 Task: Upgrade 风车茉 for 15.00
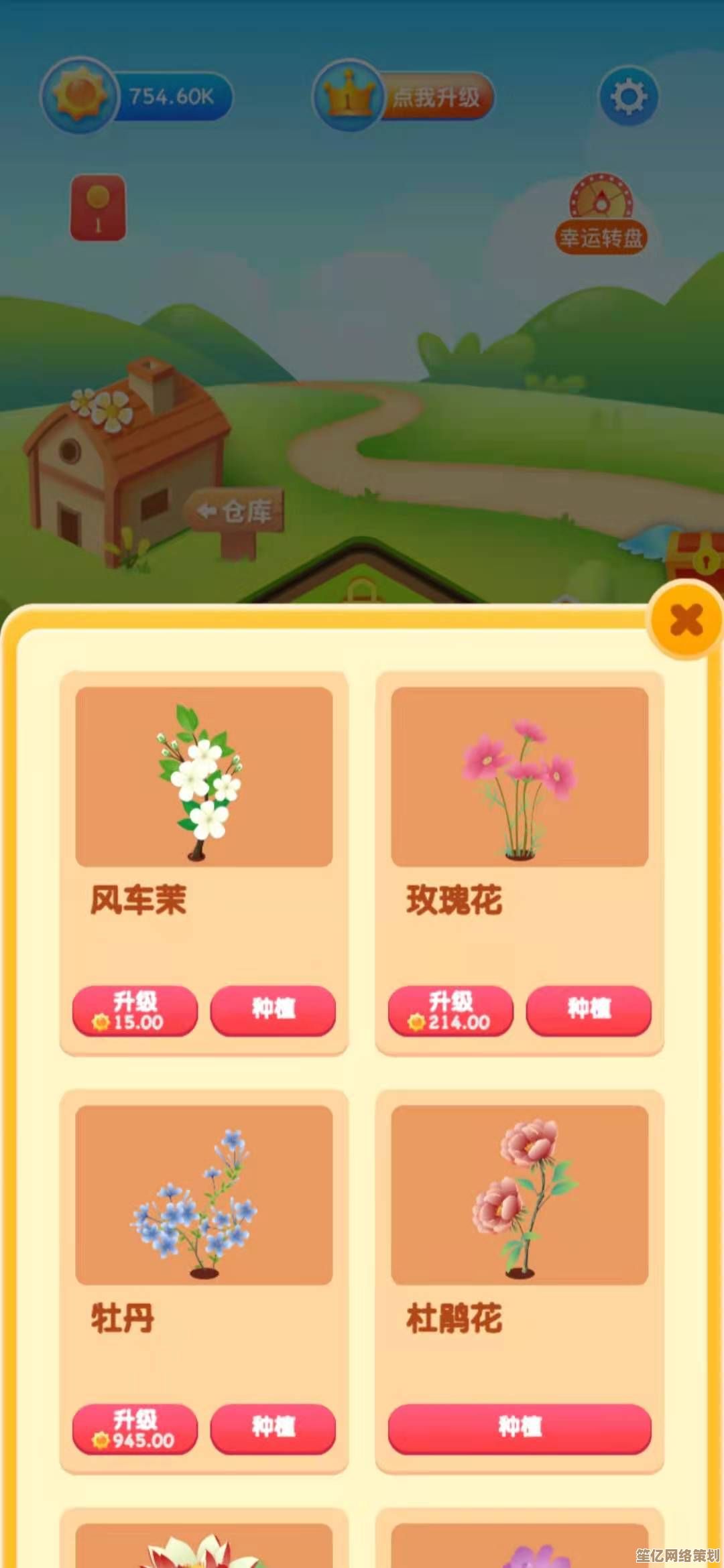click(x=135, y=1011)
